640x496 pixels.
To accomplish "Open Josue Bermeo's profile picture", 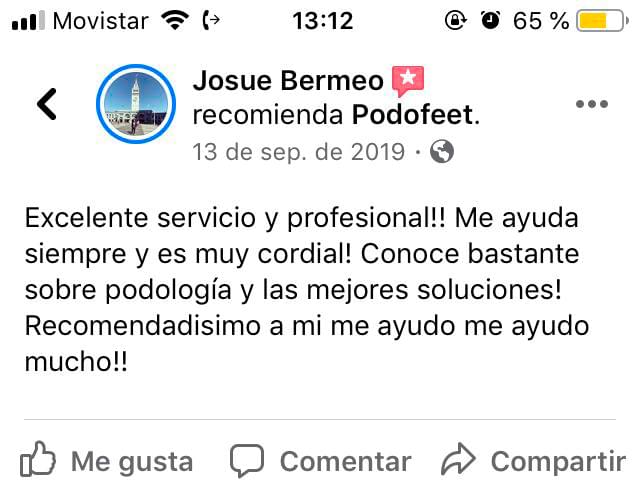I will 135,105.
